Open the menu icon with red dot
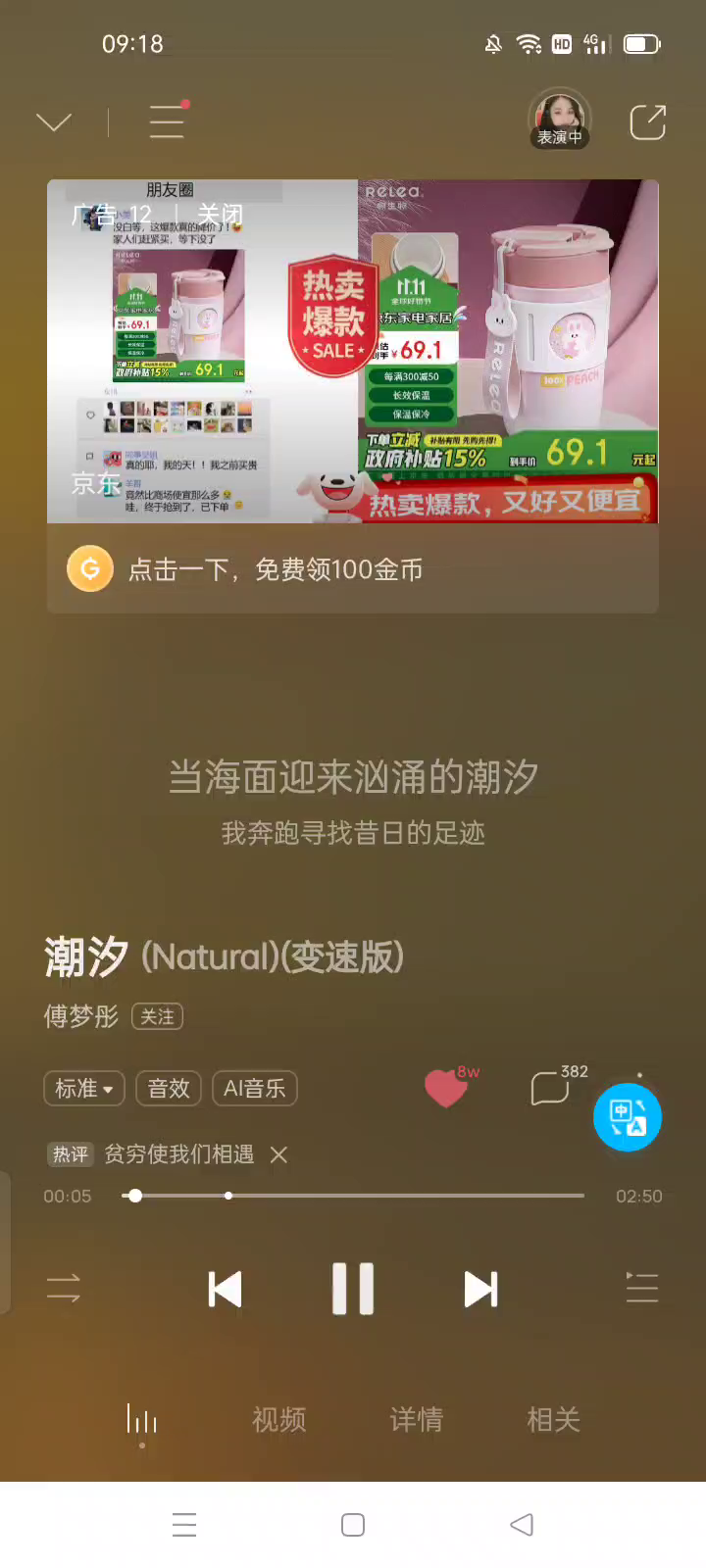Viewport: 706px width, 1568px height. pos(167,122)
